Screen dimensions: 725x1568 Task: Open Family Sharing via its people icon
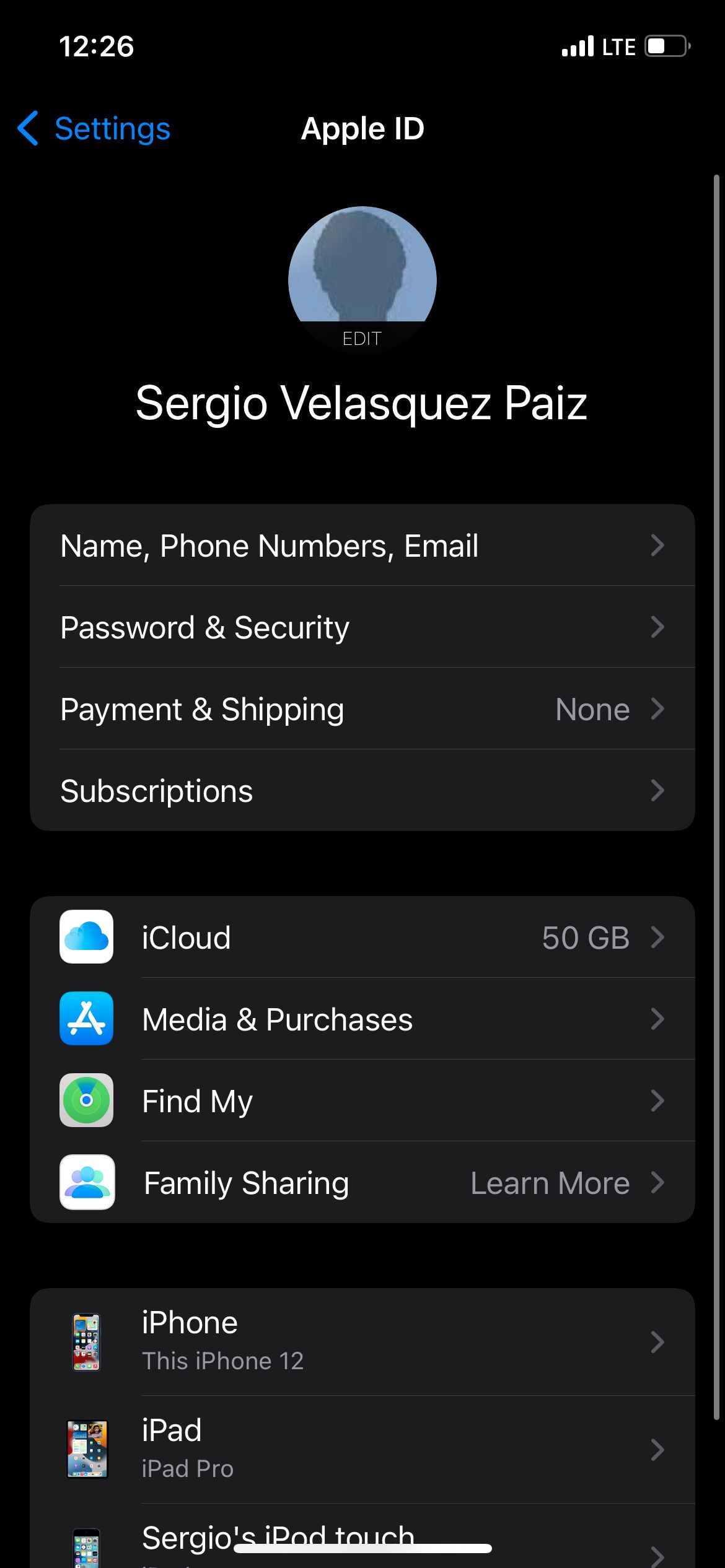[x=86, y=1183]
